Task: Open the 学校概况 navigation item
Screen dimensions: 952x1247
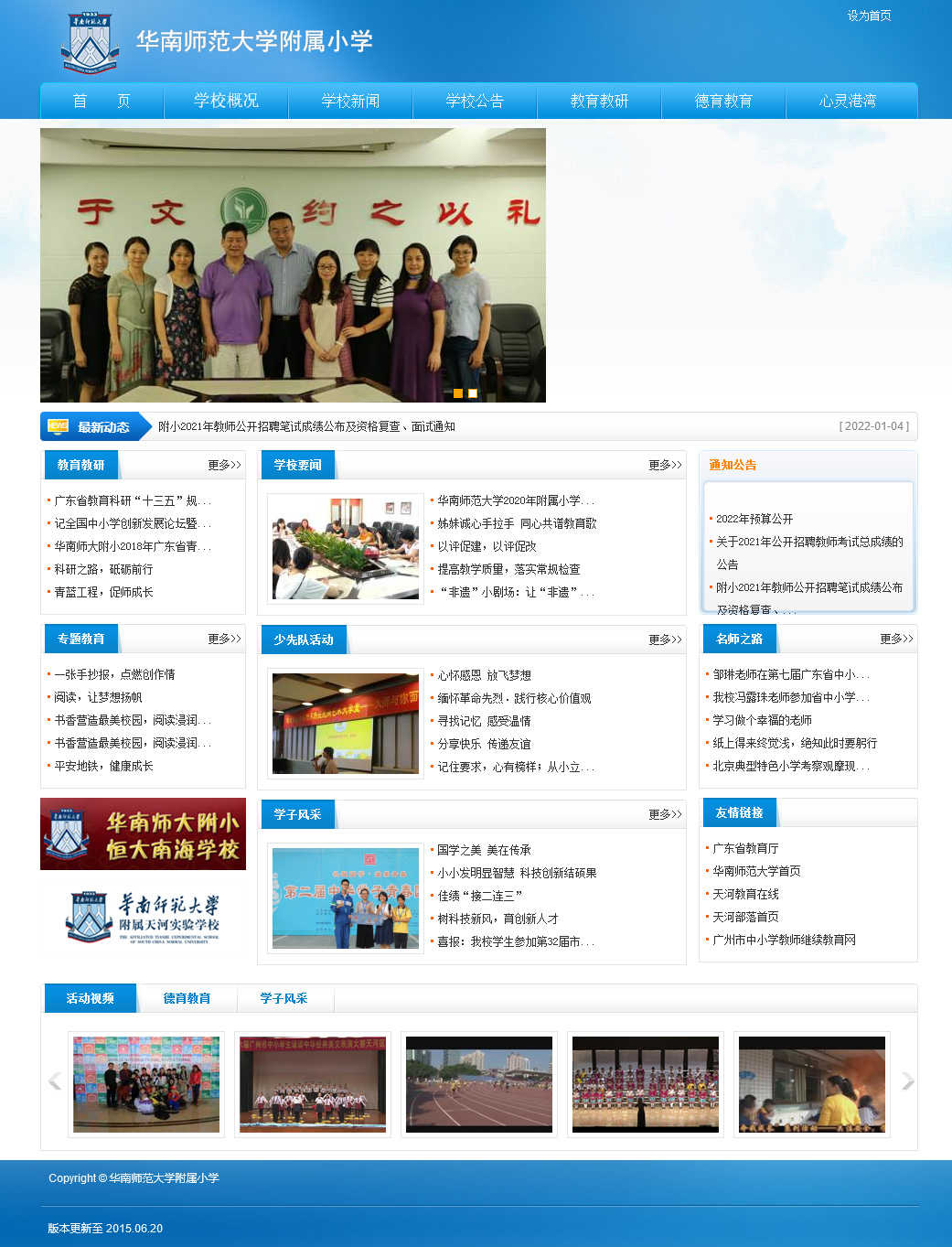Action: coord(226,101)
